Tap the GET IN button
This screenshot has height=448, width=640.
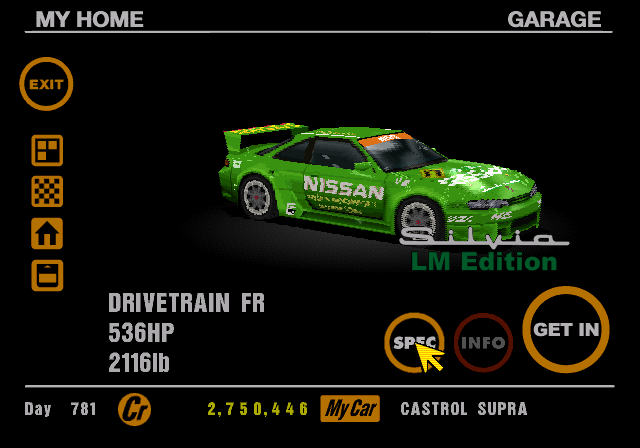[566, 329]
